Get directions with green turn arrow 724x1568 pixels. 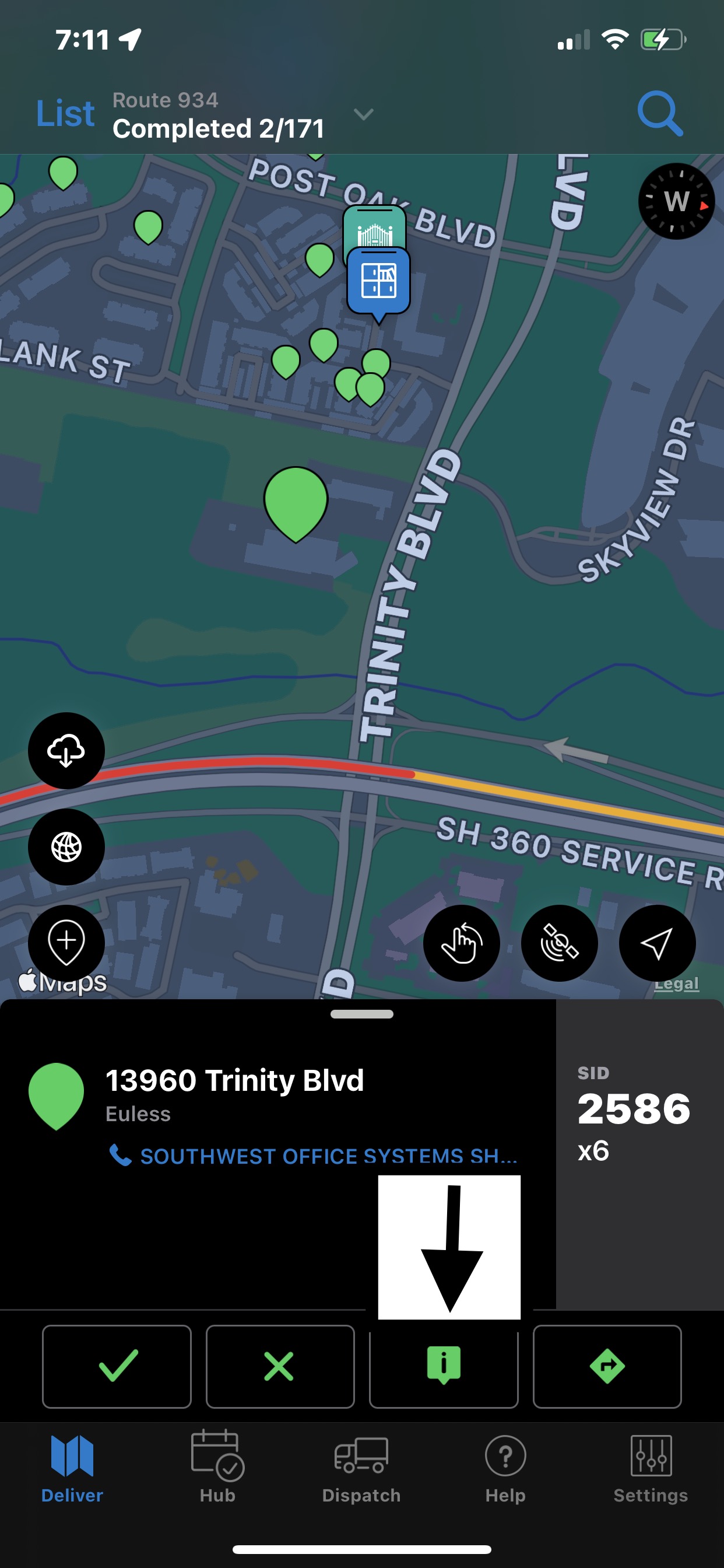[607, 1366]
